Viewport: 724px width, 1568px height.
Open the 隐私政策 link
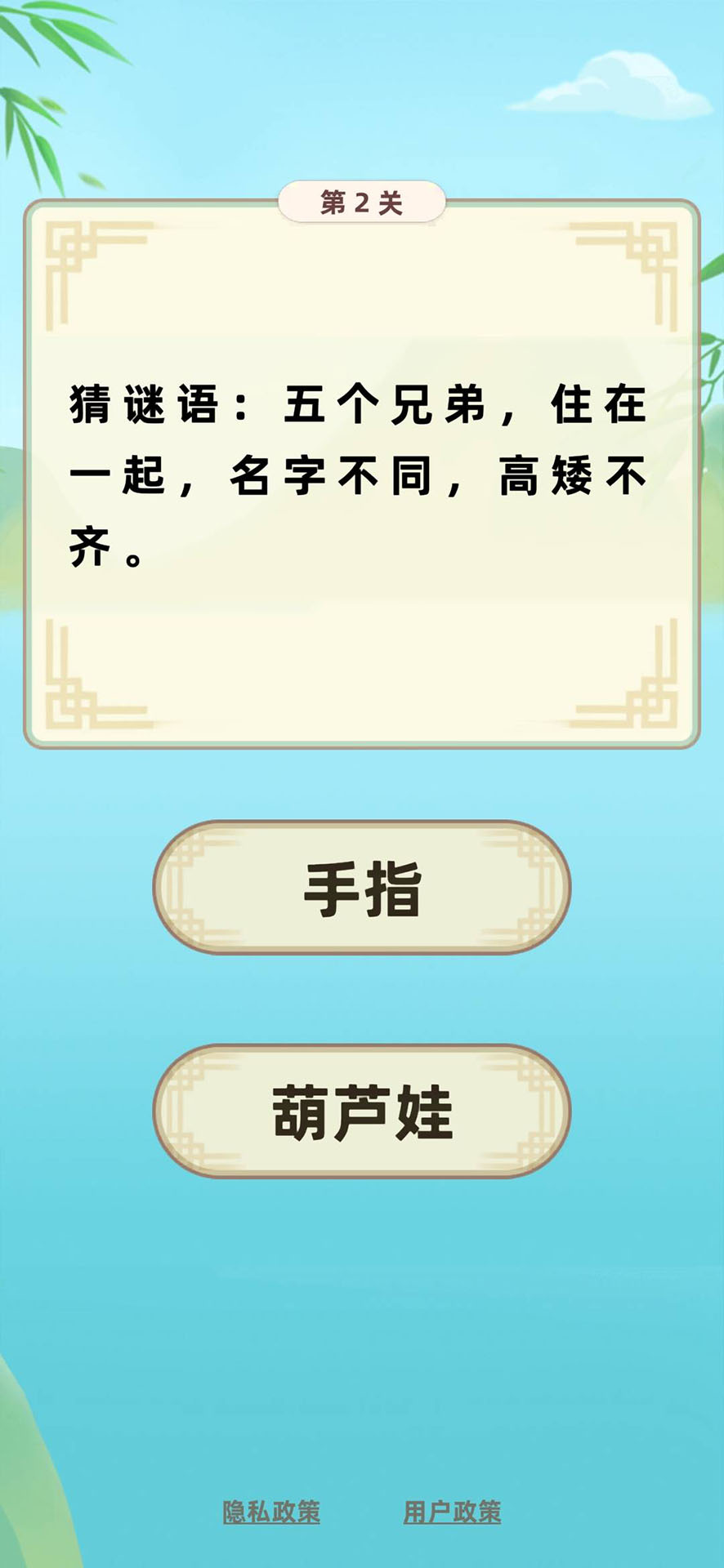click(x=271, y=1512)
